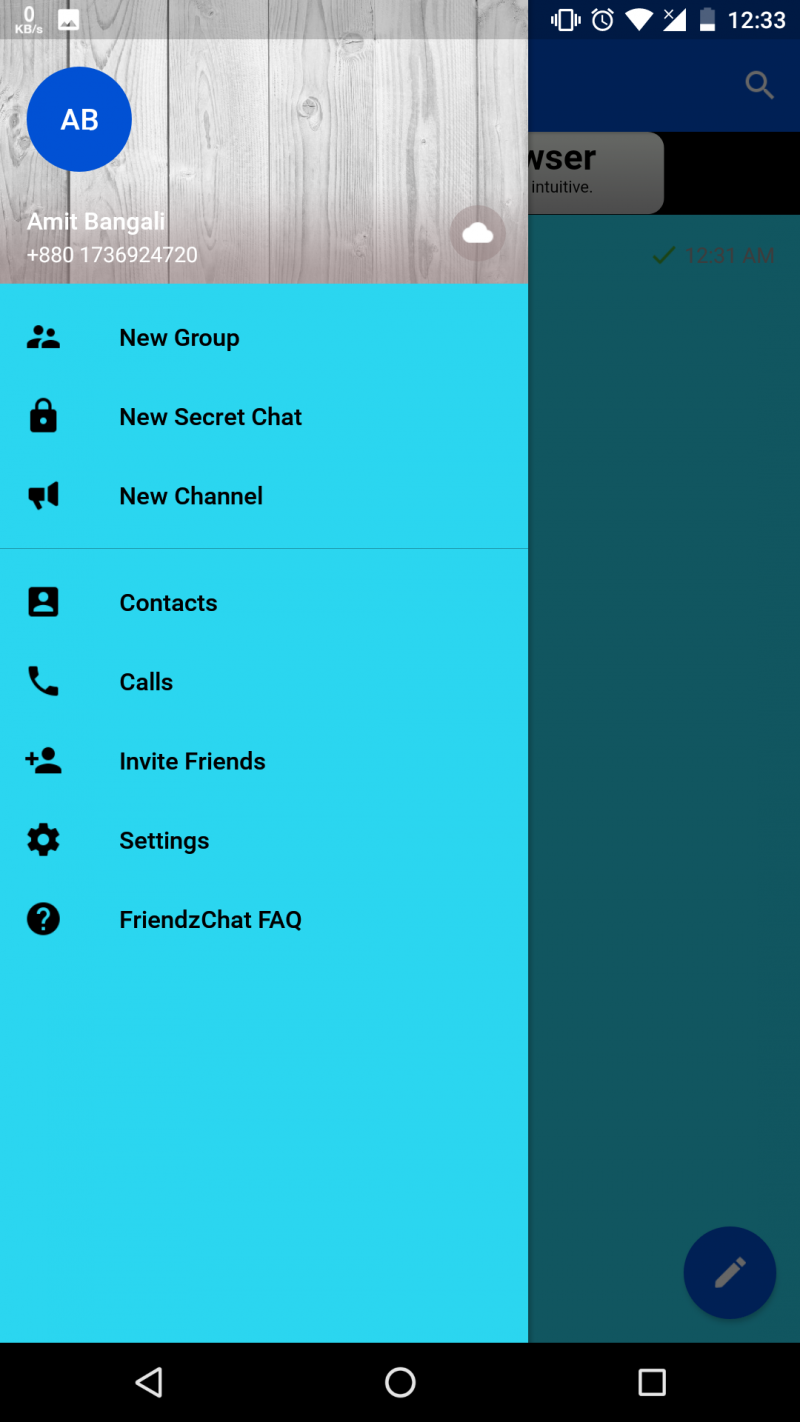Select Invite Friends

192,761
